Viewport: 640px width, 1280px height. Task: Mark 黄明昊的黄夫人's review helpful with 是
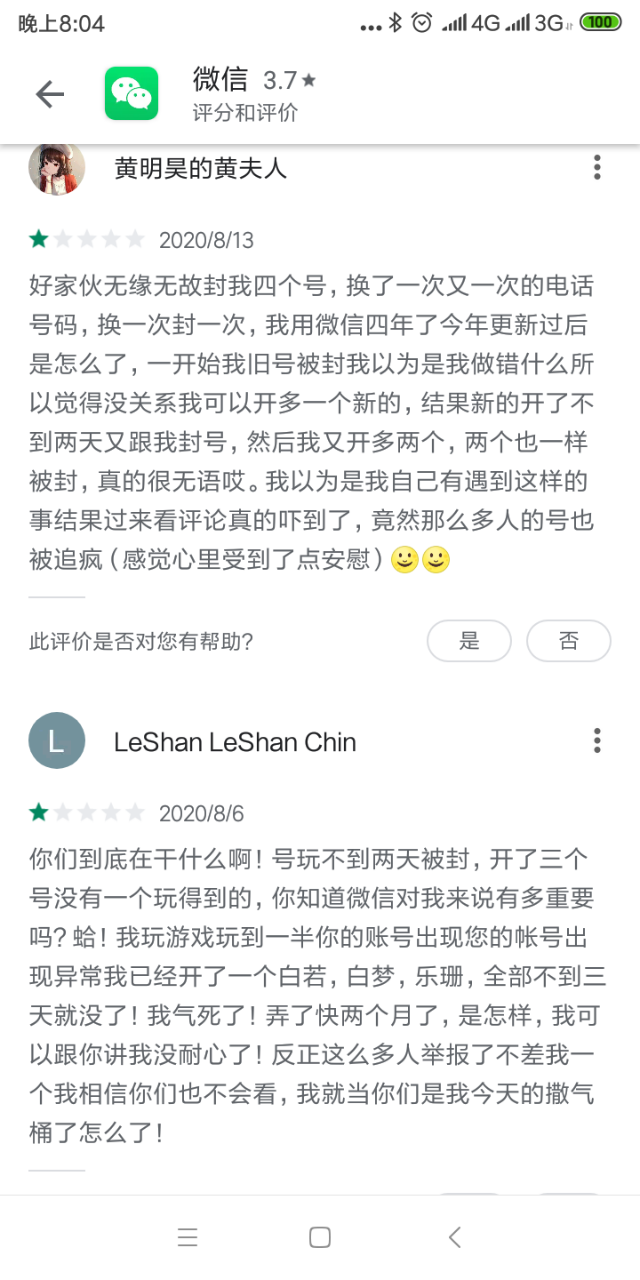[469, 641]
